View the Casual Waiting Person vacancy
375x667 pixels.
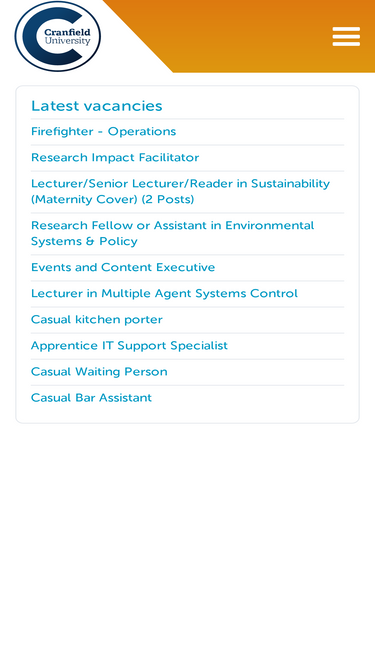[x=99, y=372]
